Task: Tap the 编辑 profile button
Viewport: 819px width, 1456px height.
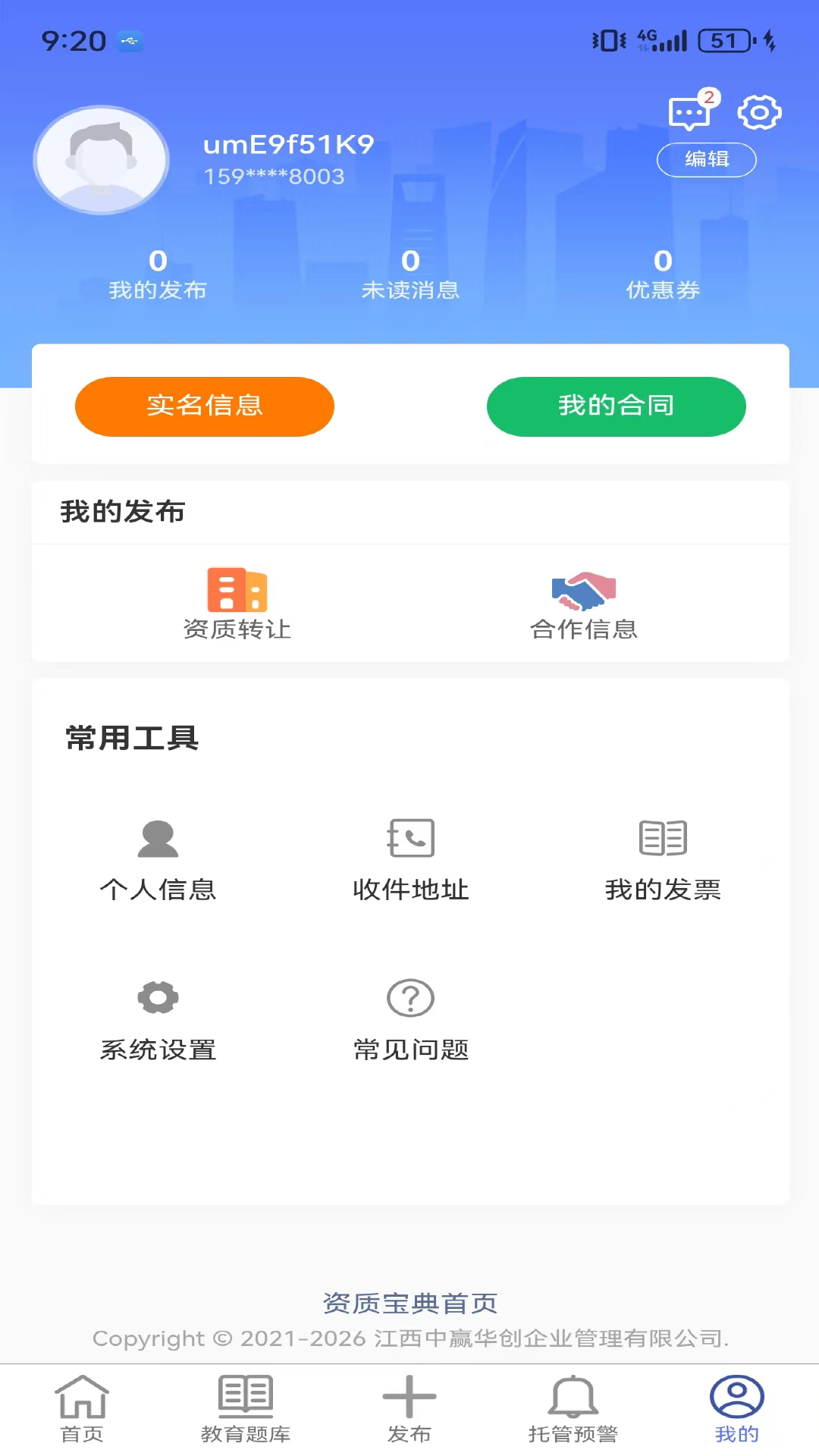Action: 706,160
